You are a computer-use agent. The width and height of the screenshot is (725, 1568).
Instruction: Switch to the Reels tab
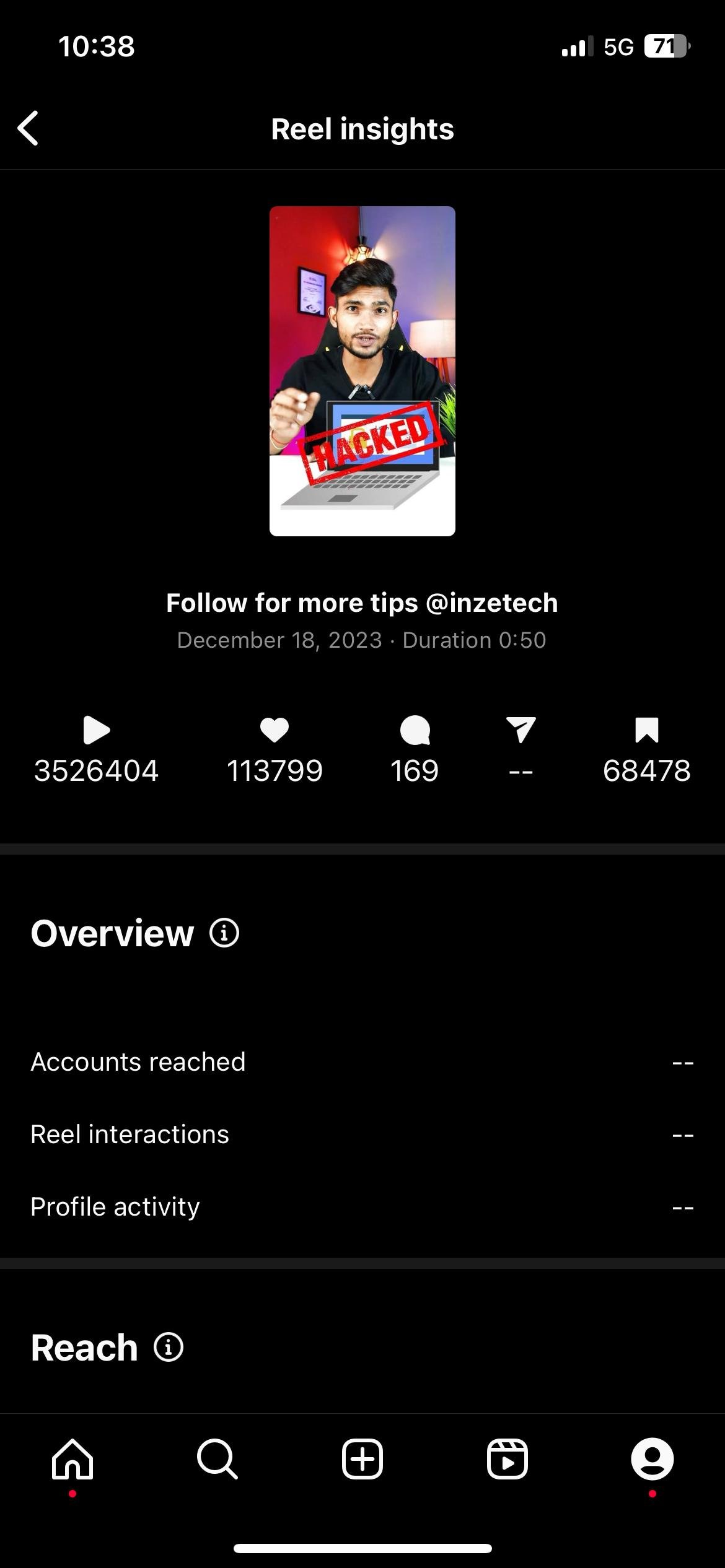[x=507, y=1459]
